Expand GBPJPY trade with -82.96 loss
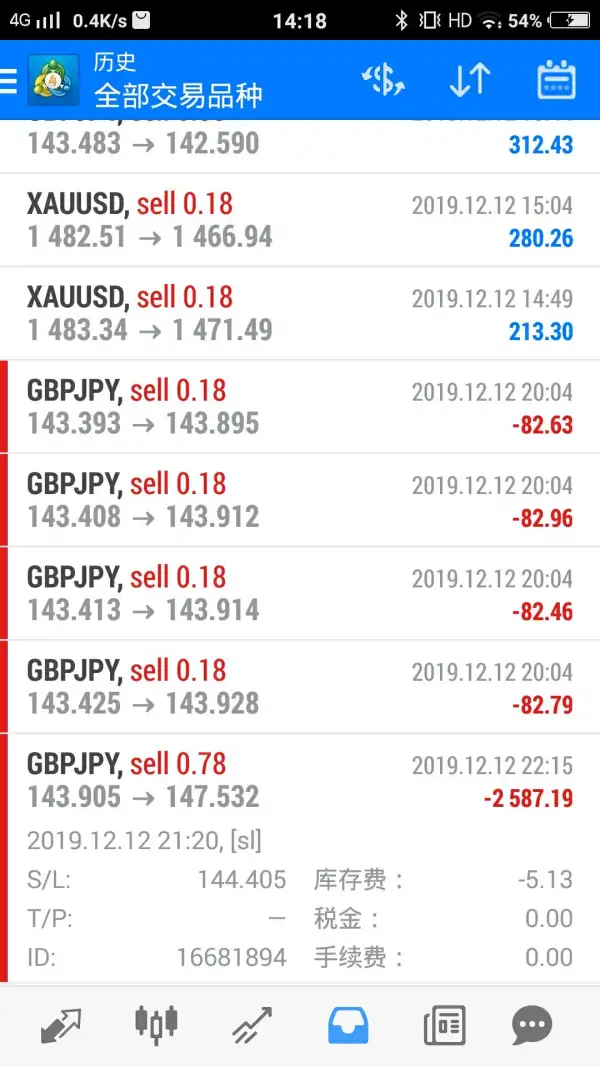 [x=300, y=500]
